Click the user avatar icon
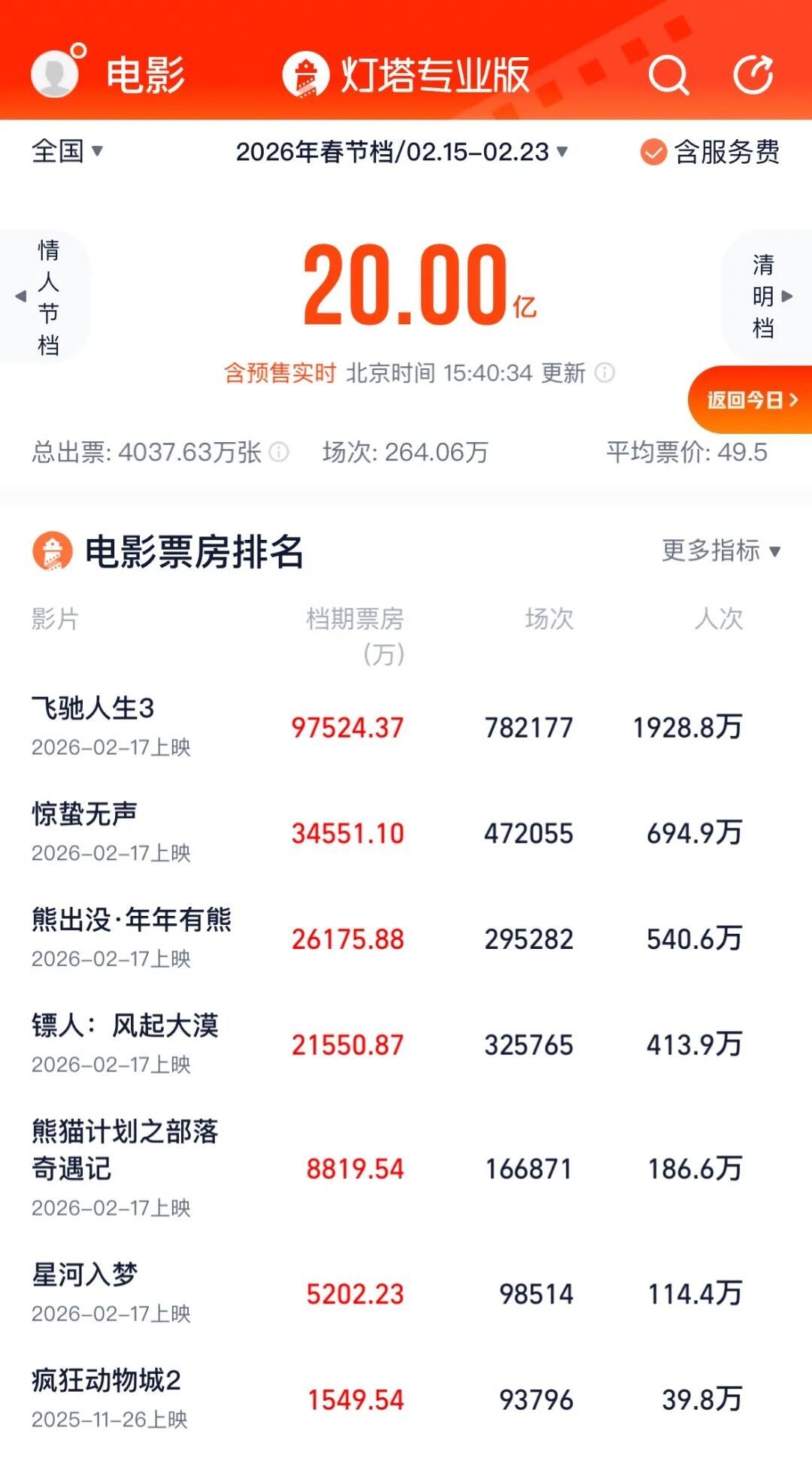 pyautogui.click(x=51, y=74)
